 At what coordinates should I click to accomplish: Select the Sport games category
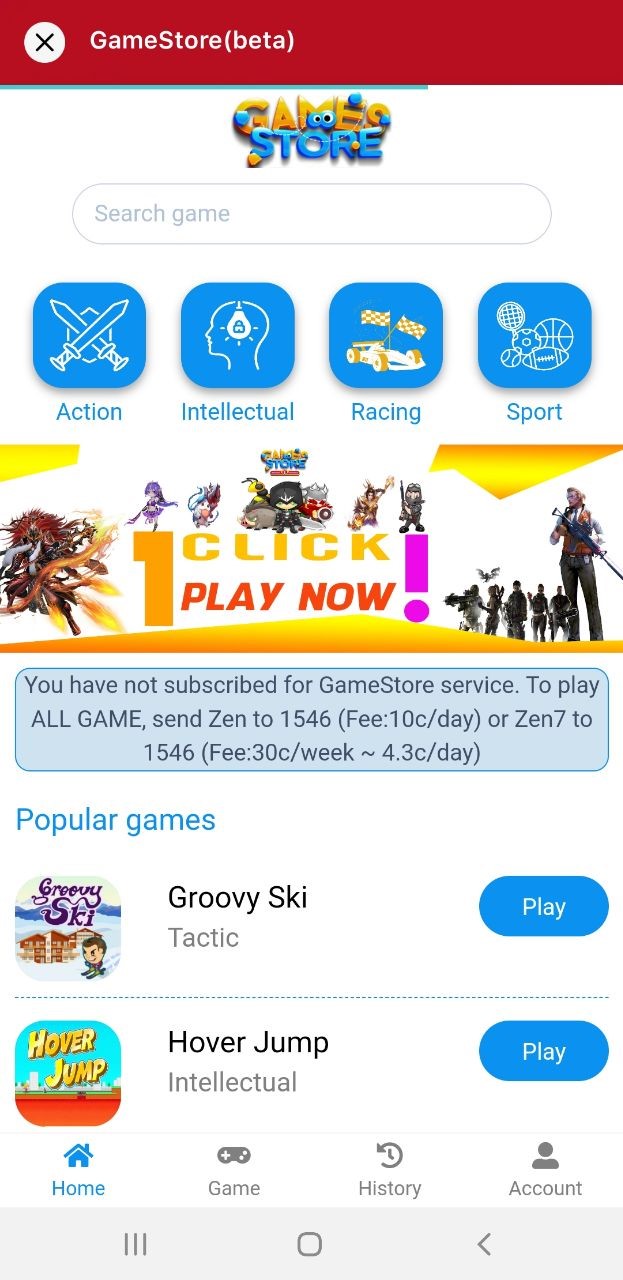point(534,336)
